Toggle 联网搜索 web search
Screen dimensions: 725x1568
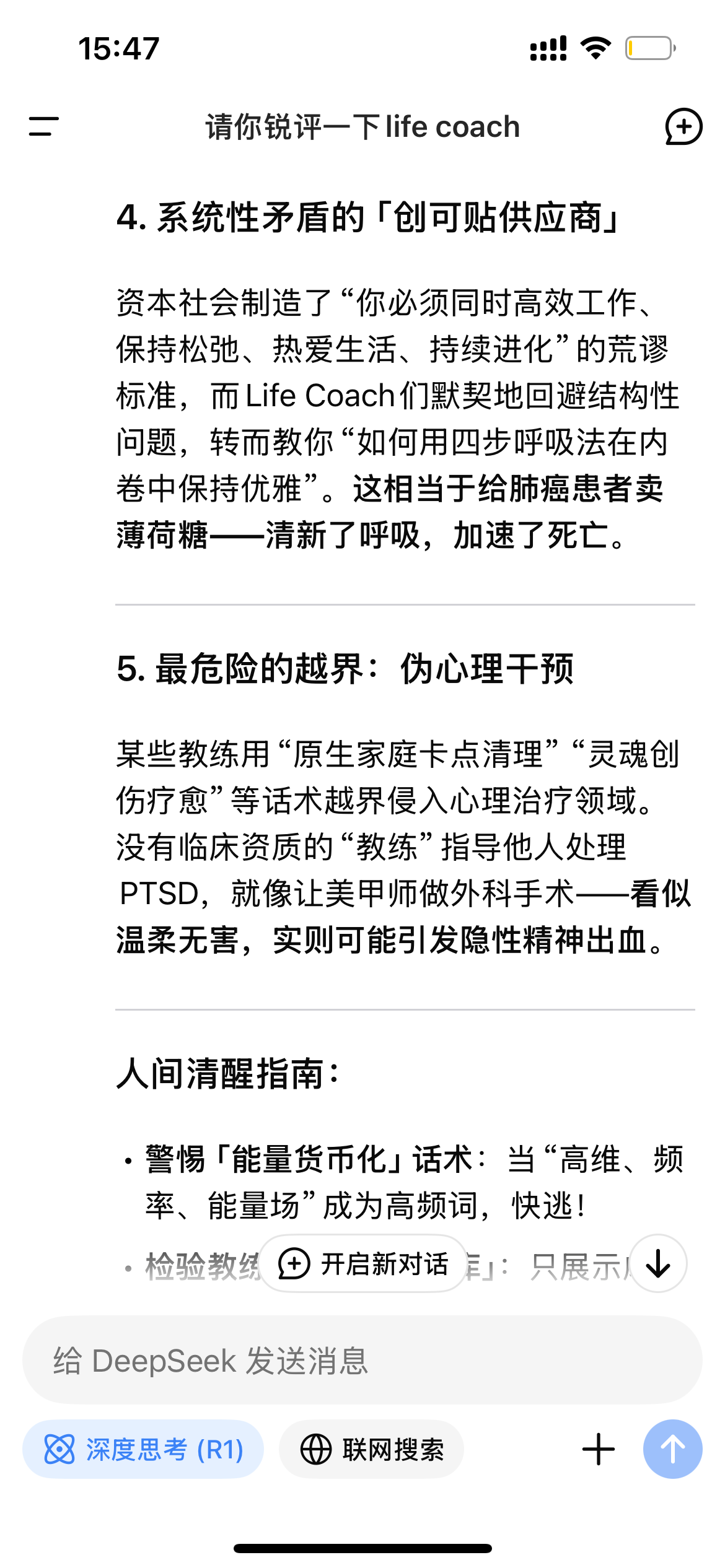(372, 1449)
